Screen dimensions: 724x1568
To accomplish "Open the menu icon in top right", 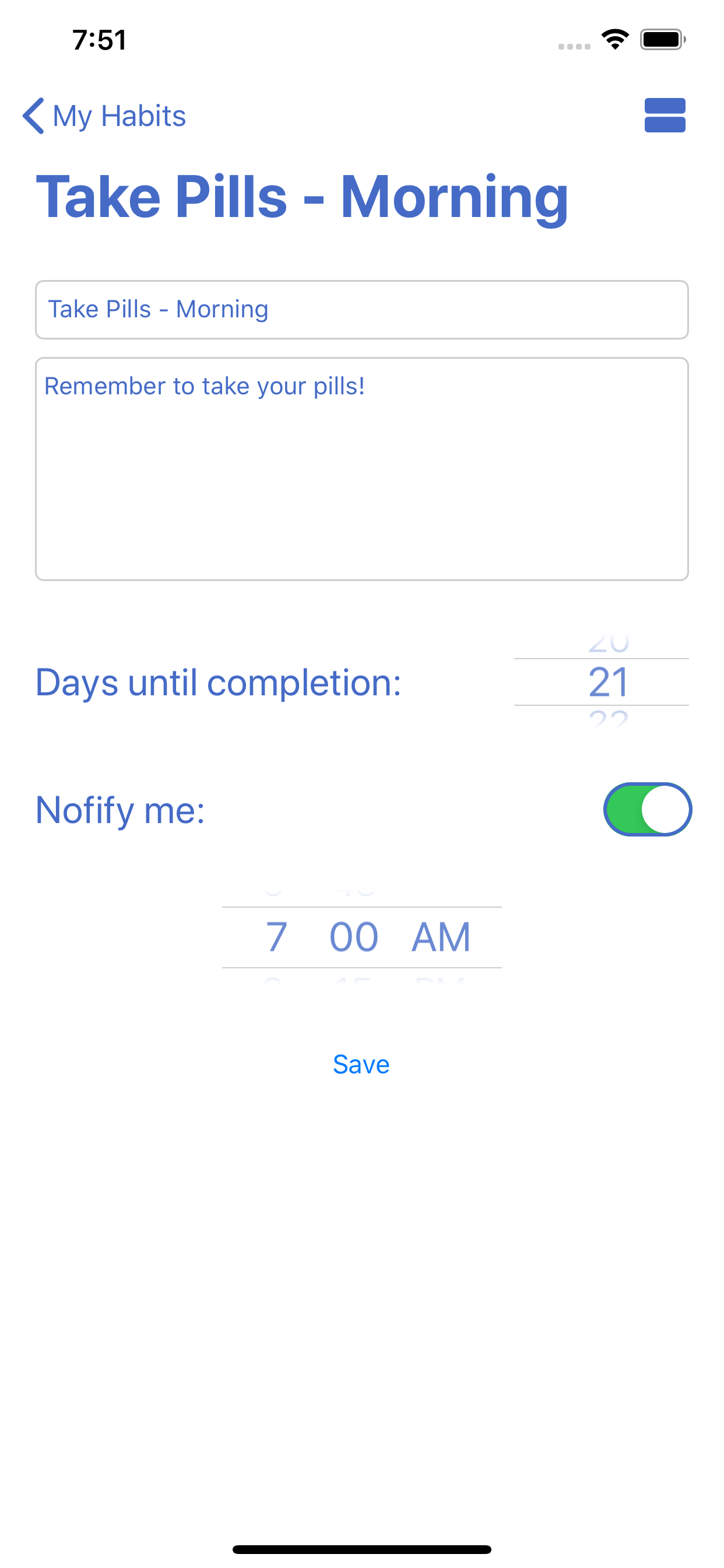I will click(x=665, y=115).
